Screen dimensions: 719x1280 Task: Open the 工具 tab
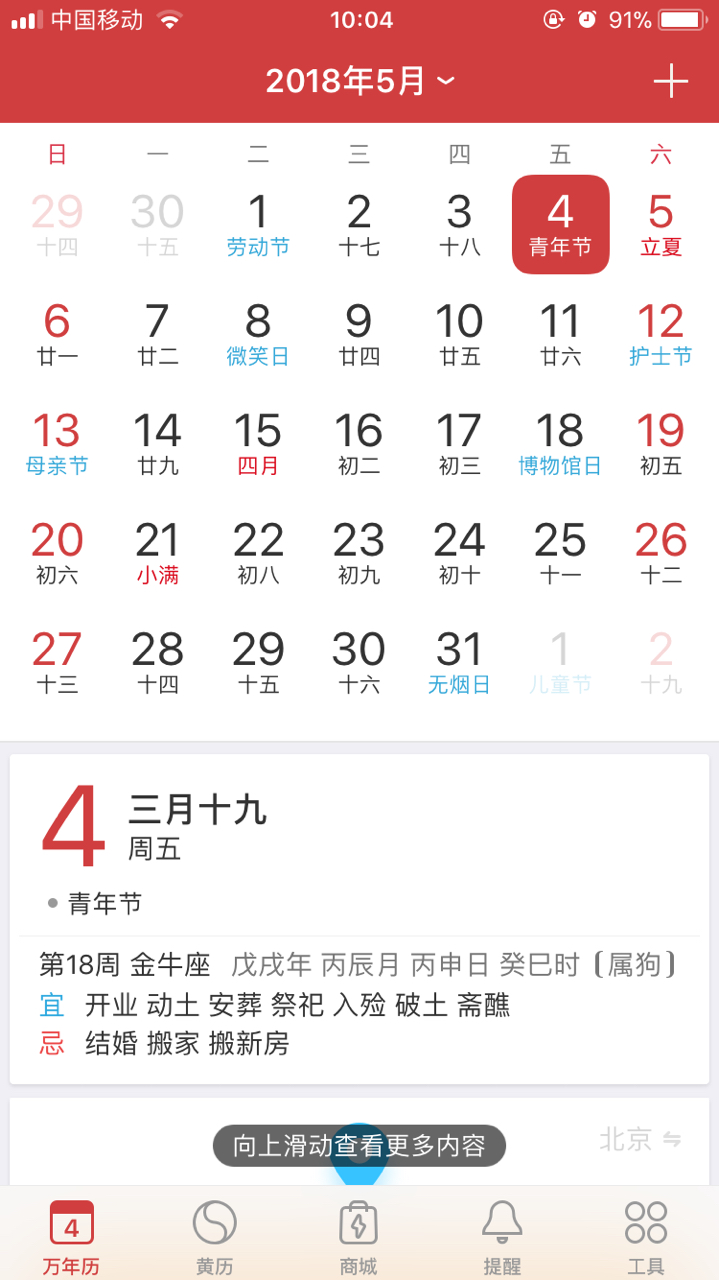(645, 1237)
